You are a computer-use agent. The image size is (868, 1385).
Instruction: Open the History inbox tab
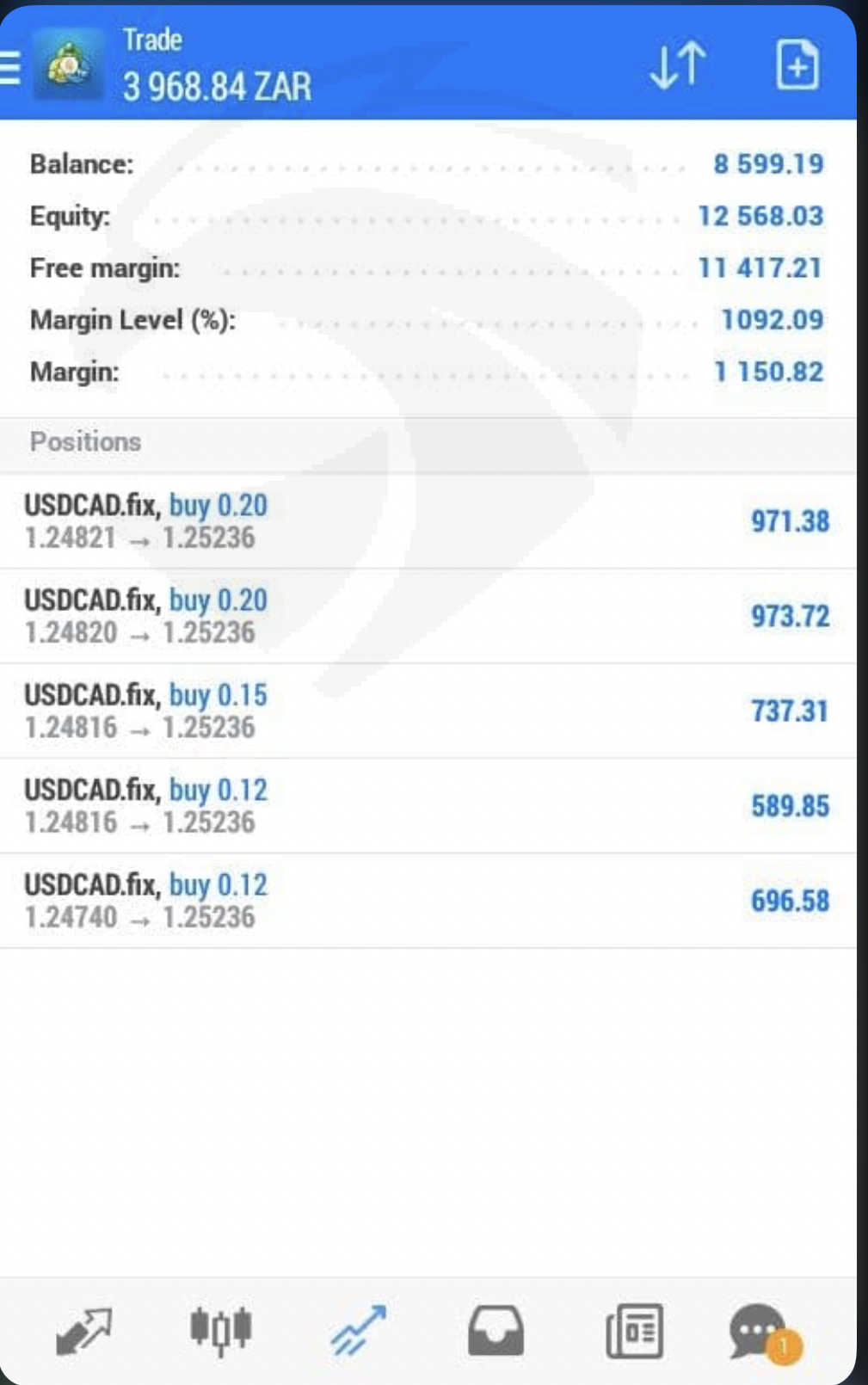tap(496, 1331)
